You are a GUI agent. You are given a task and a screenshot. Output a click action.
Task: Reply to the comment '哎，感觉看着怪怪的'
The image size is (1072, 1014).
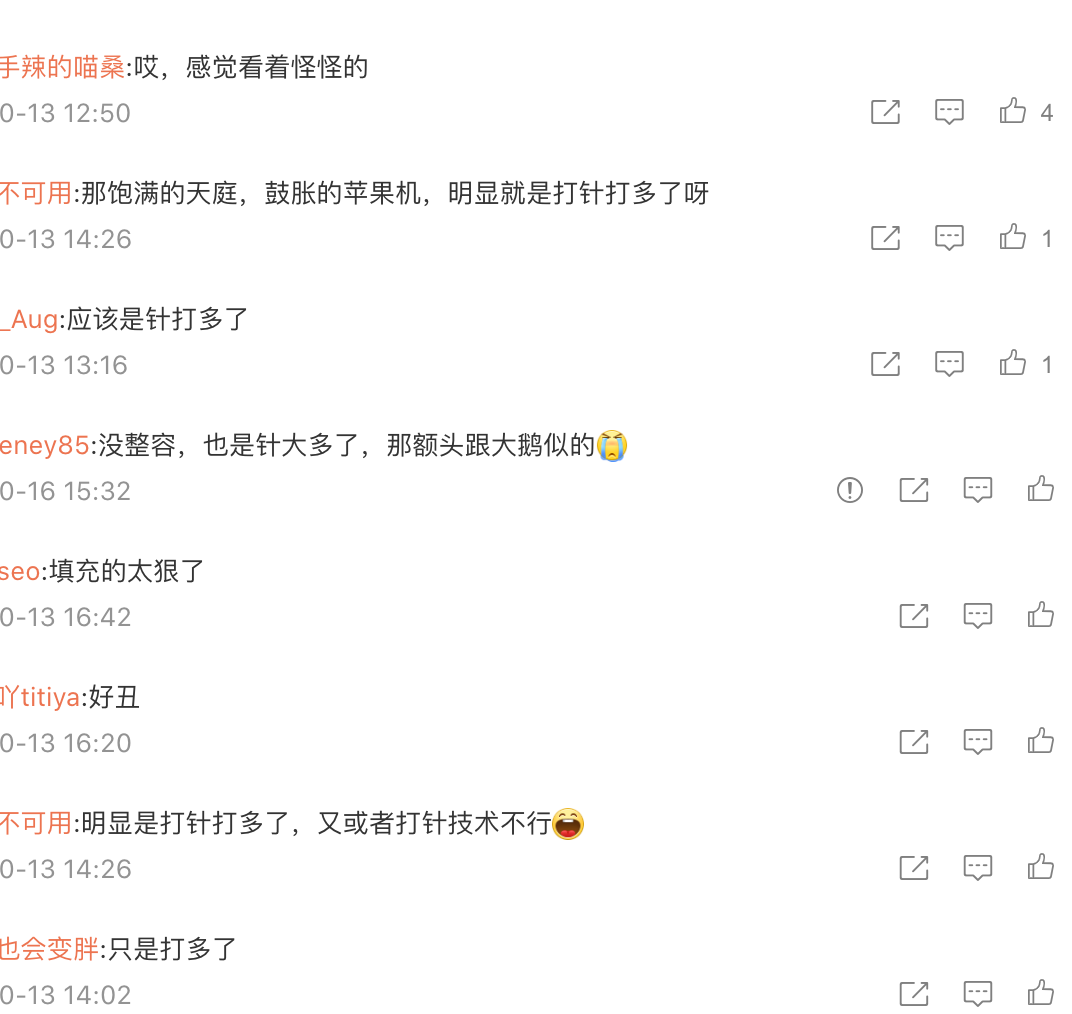pyautogui.click(x=949, y=112)
